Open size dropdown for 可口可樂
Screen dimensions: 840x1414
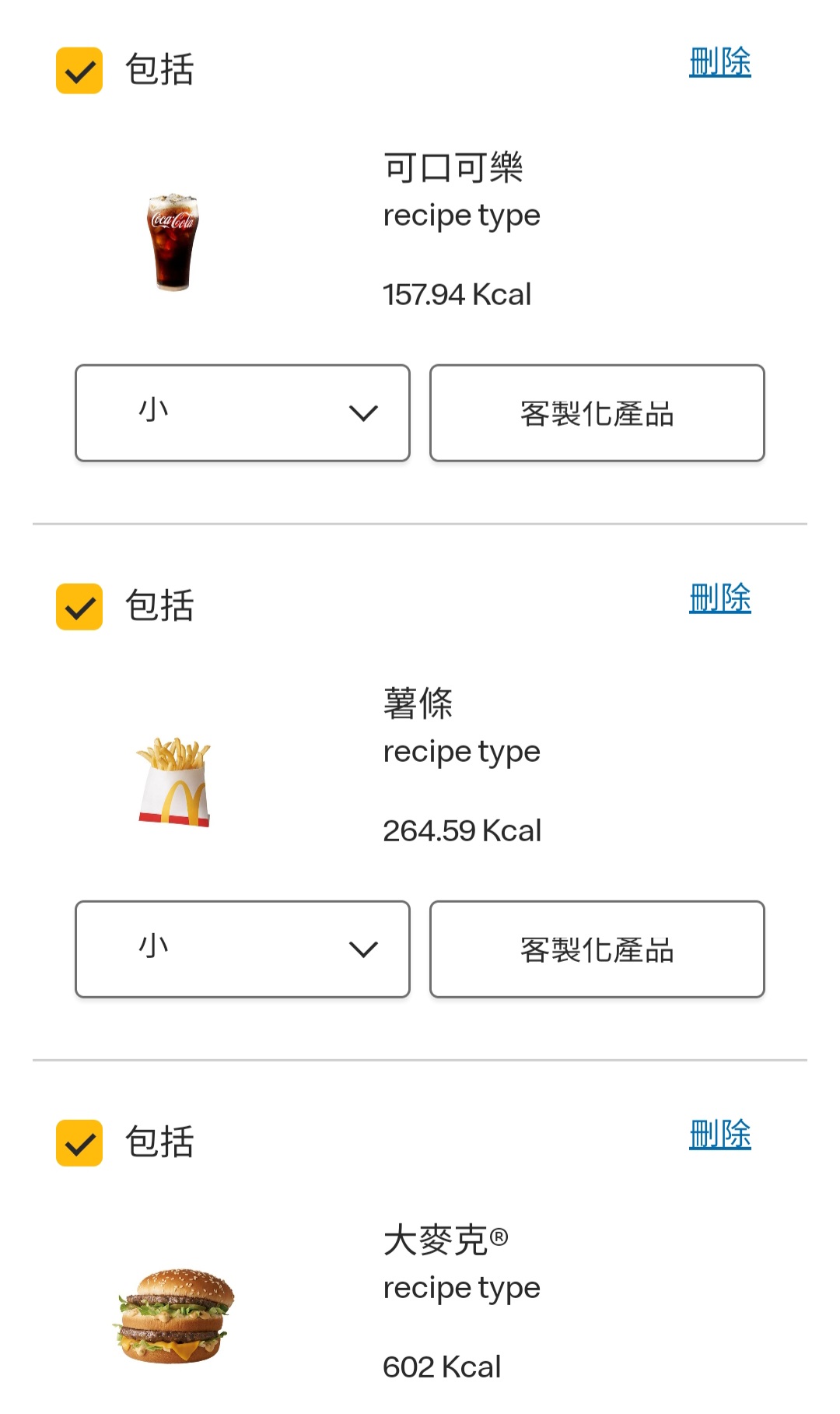click(x=243, y=413)
